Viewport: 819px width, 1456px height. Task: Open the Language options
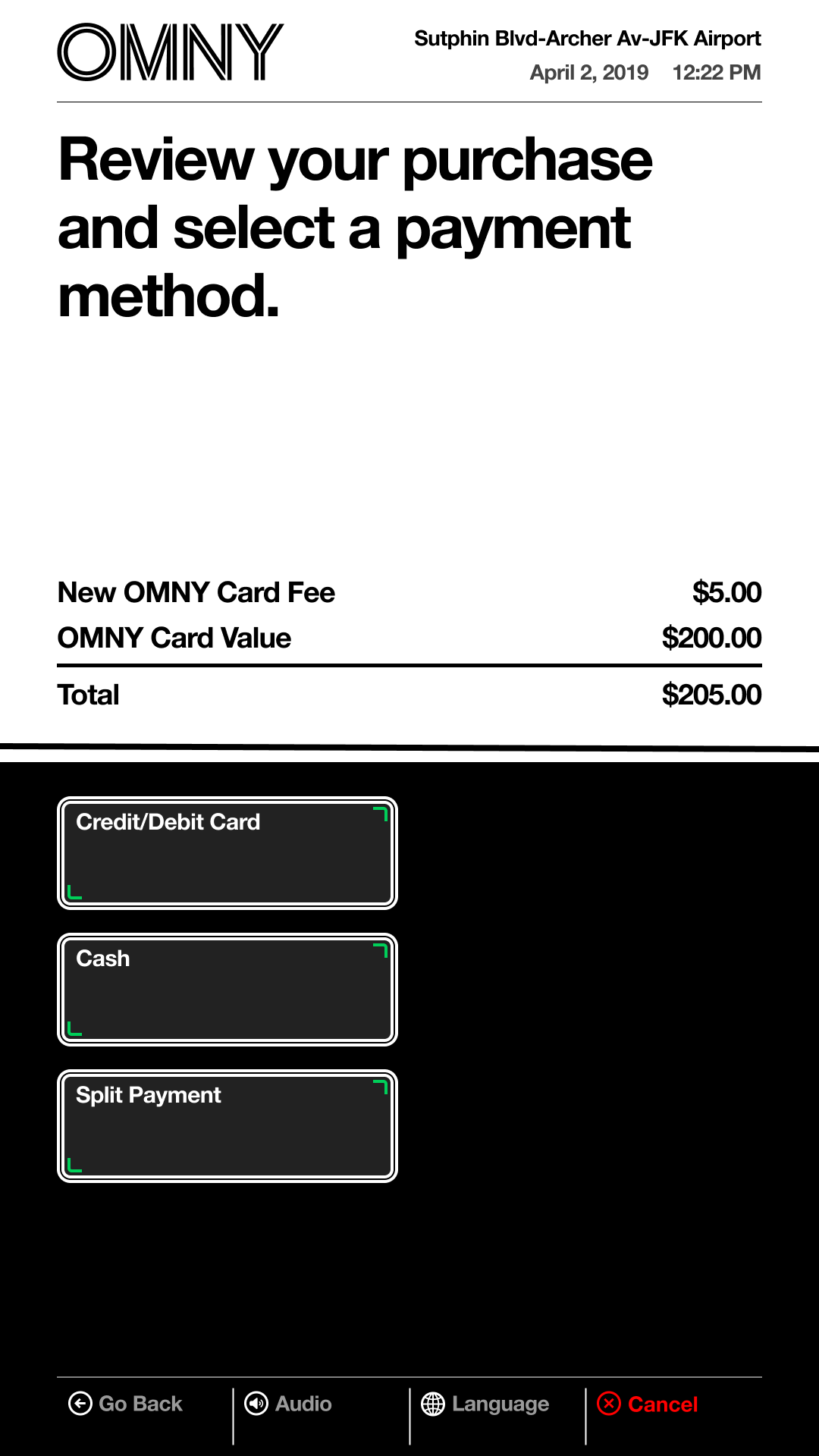(485, 1404)
